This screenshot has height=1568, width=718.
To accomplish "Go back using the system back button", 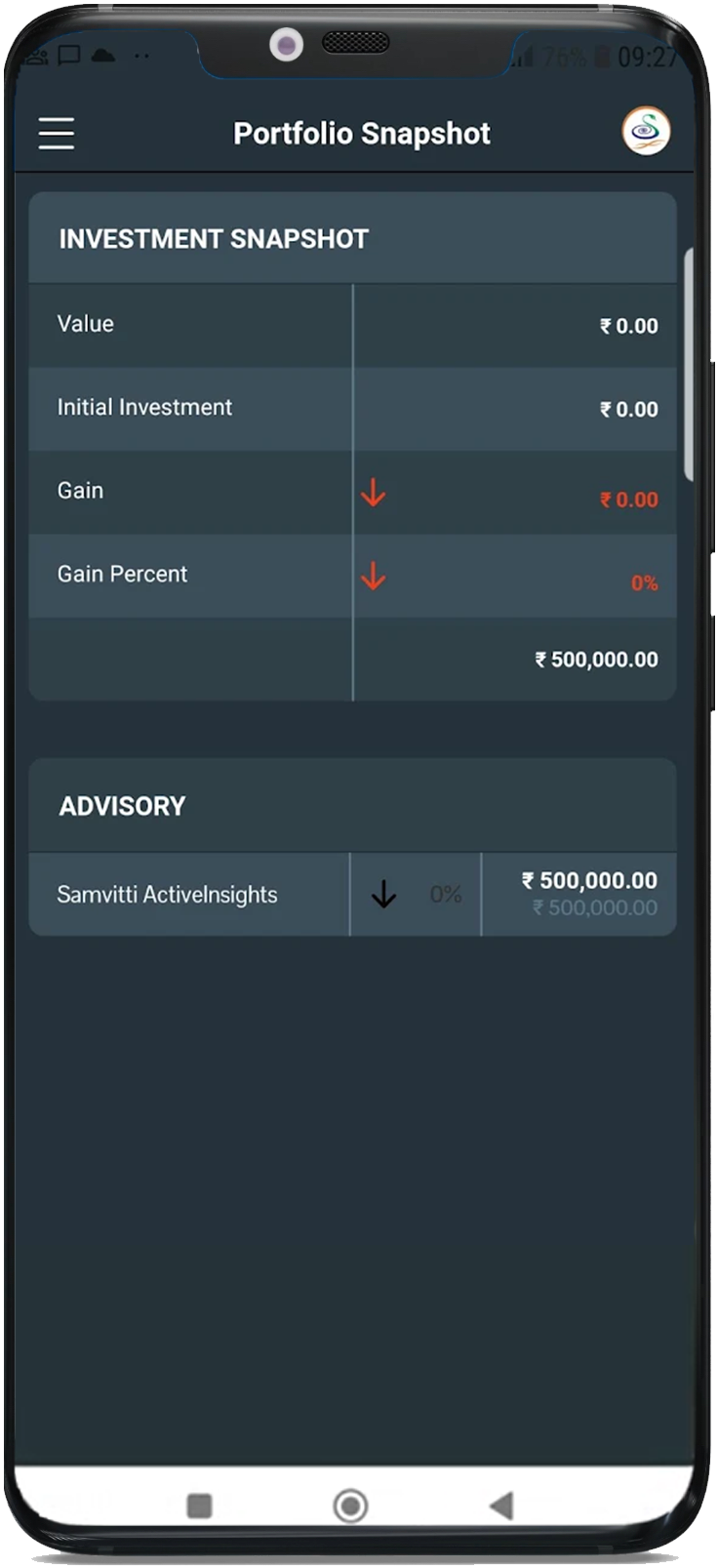I will tap(502, 1506).
